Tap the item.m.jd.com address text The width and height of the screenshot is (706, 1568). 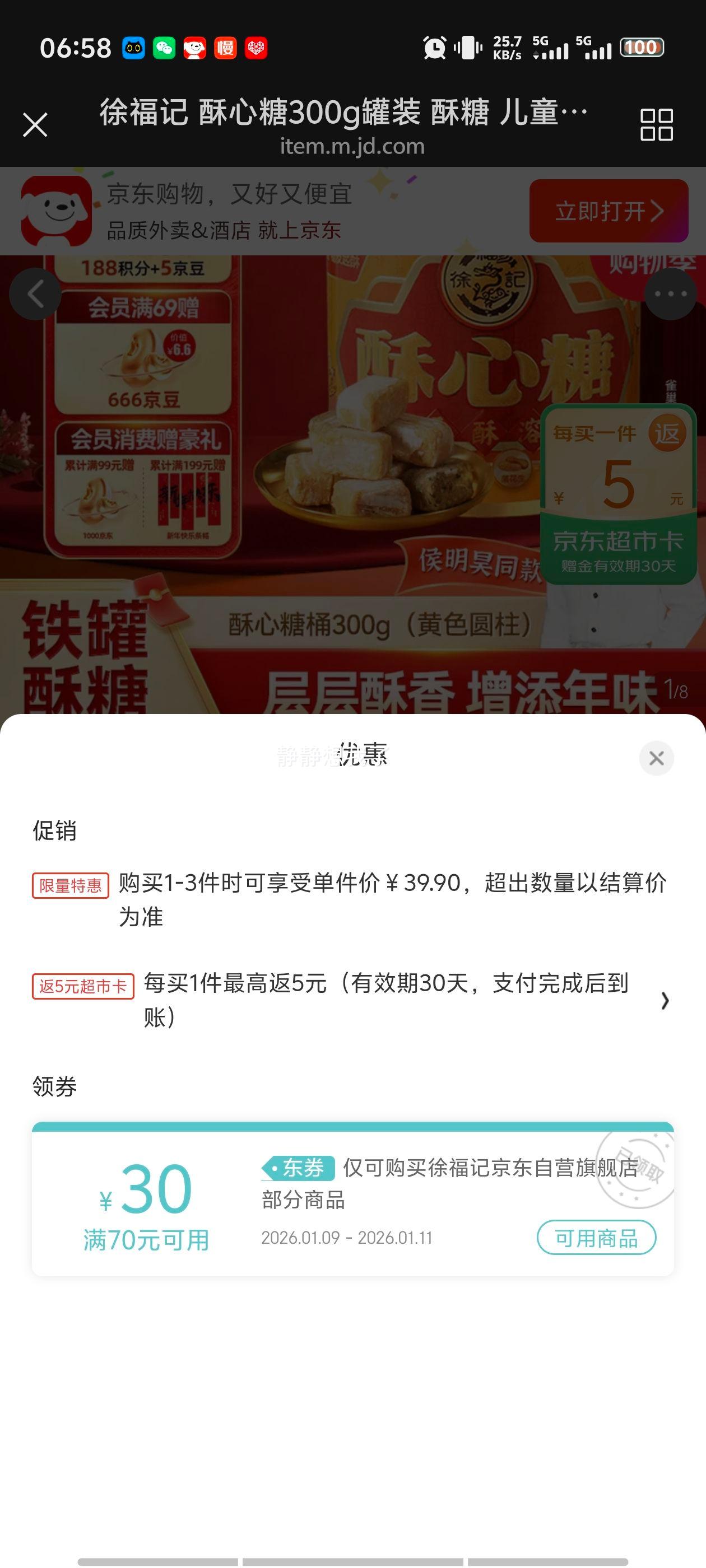352,146
